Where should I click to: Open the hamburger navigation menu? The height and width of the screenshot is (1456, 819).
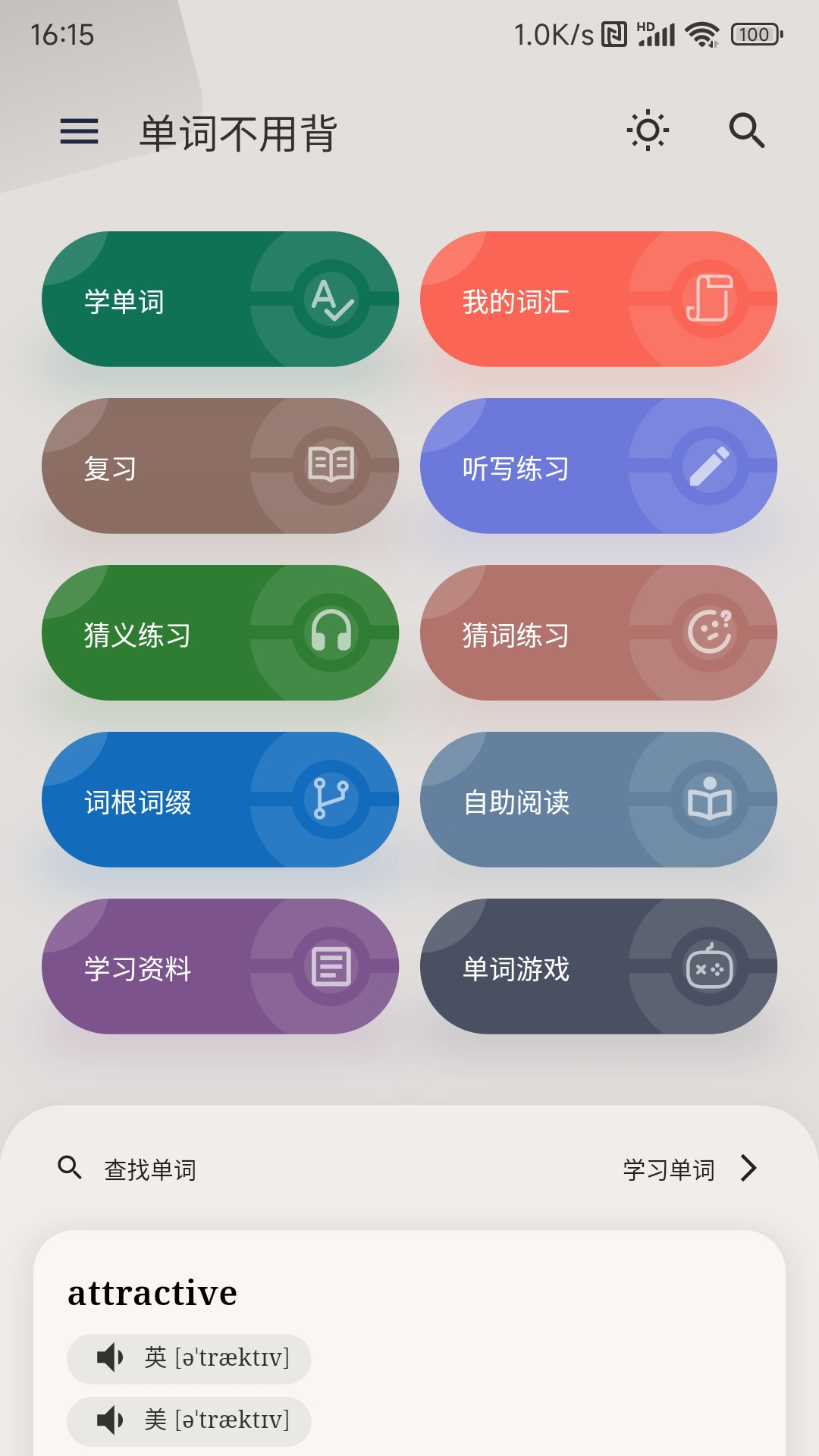click(x=79, y=130)
